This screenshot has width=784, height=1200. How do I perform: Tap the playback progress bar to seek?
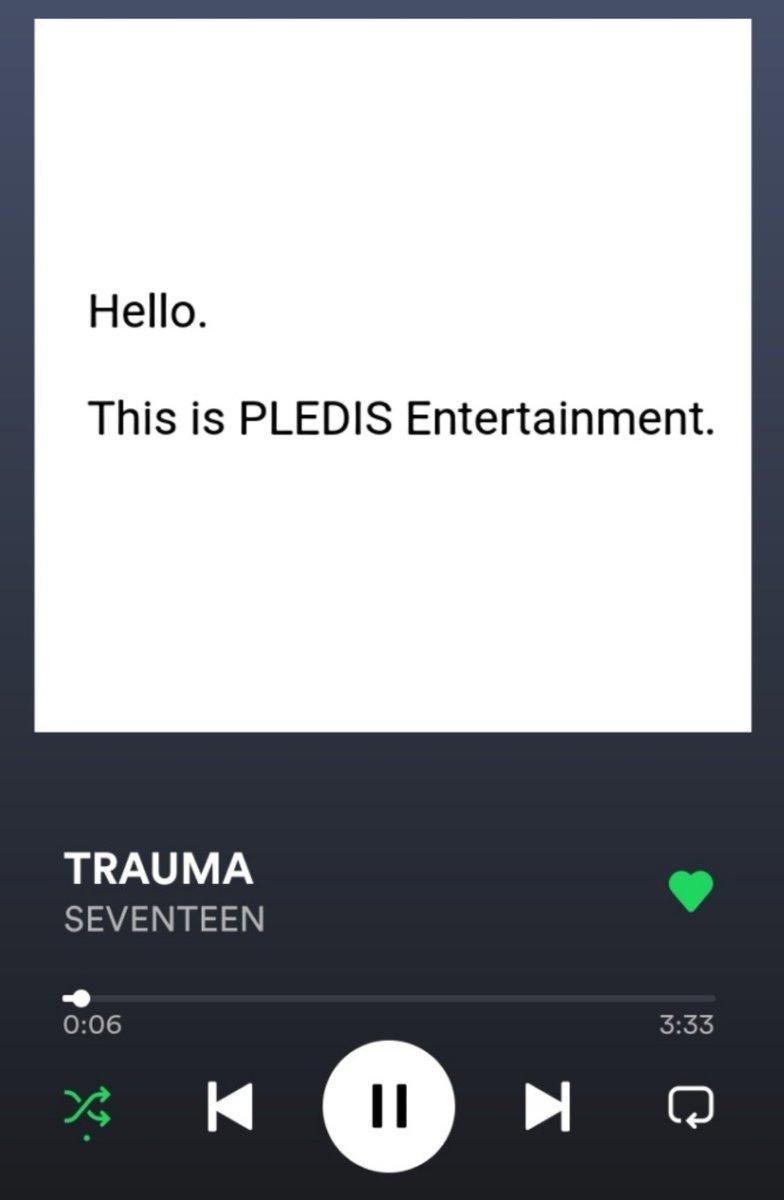point(400,998)
